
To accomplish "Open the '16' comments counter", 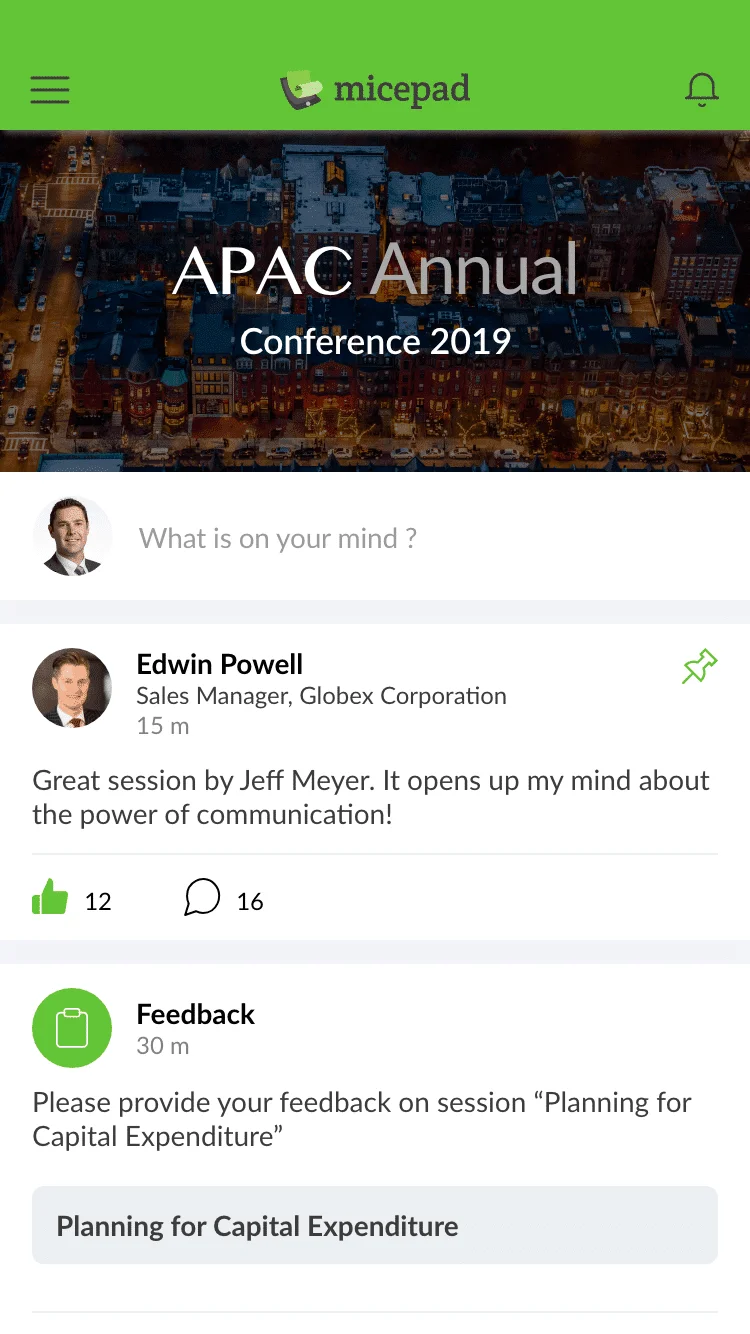I will (251, 900).
